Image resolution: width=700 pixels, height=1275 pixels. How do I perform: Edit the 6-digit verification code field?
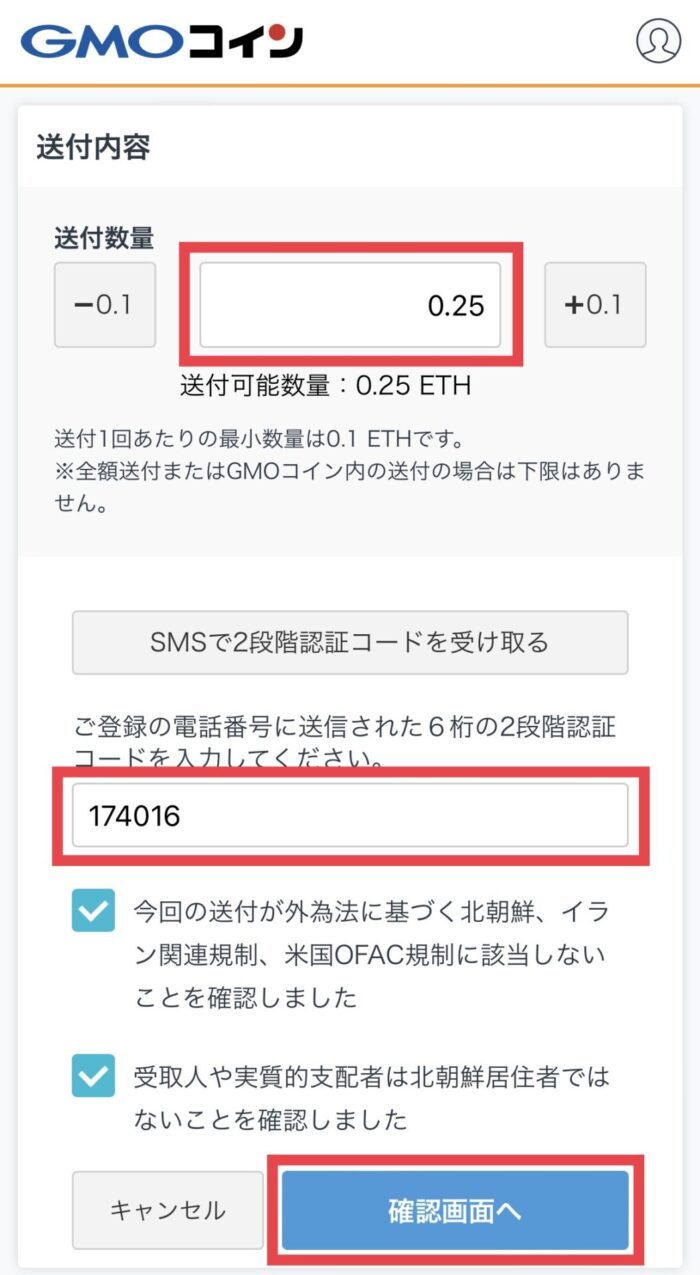[350, 815]
